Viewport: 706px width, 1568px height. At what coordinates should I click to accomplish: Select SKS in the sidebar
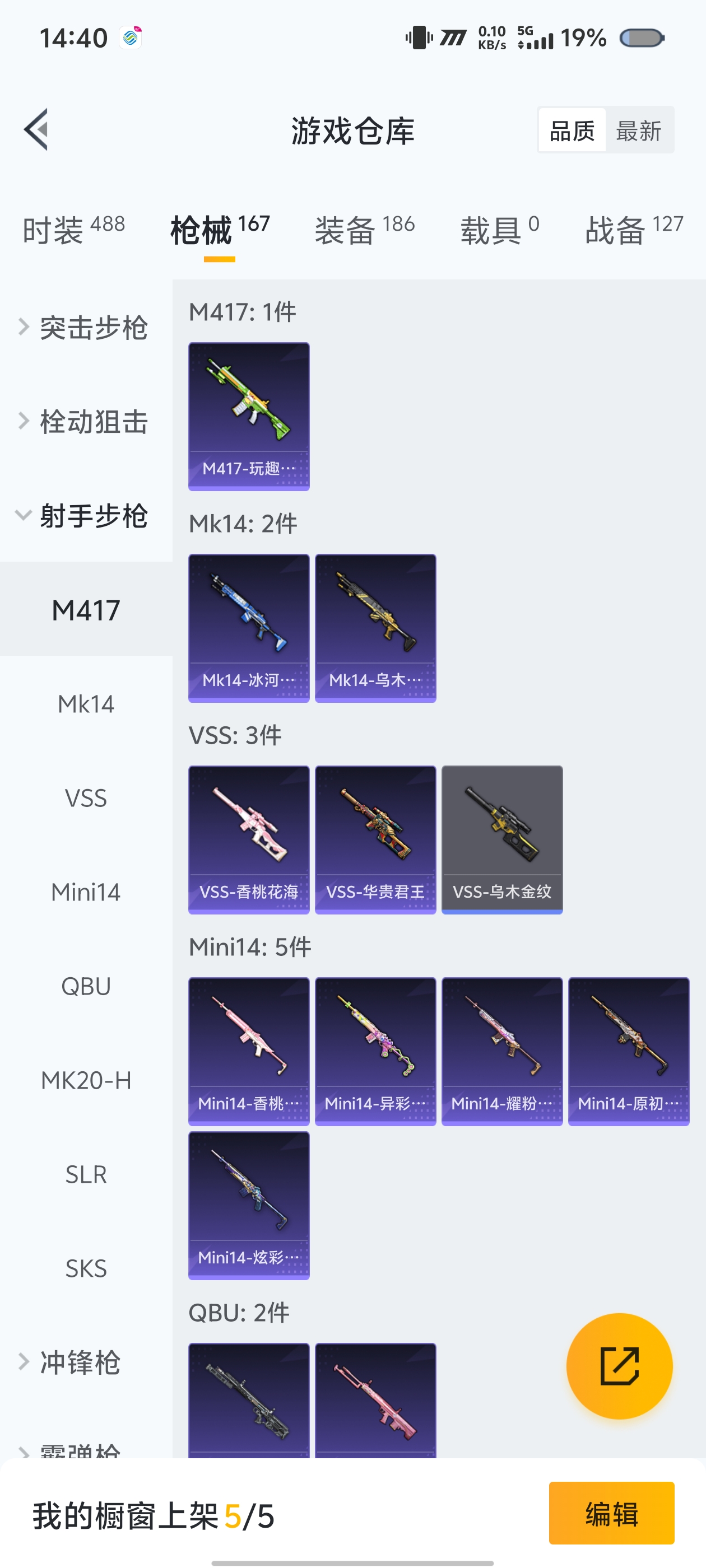click(x=86, y=1268)
